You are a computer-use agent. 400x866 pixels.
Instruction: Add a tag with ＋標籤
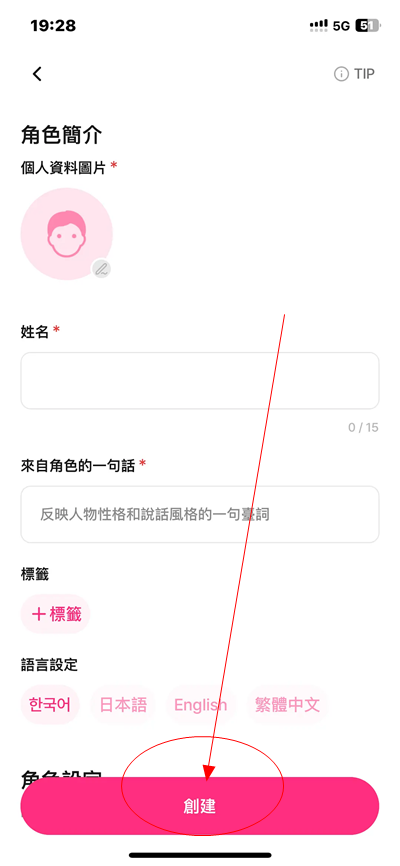[55, 614]
